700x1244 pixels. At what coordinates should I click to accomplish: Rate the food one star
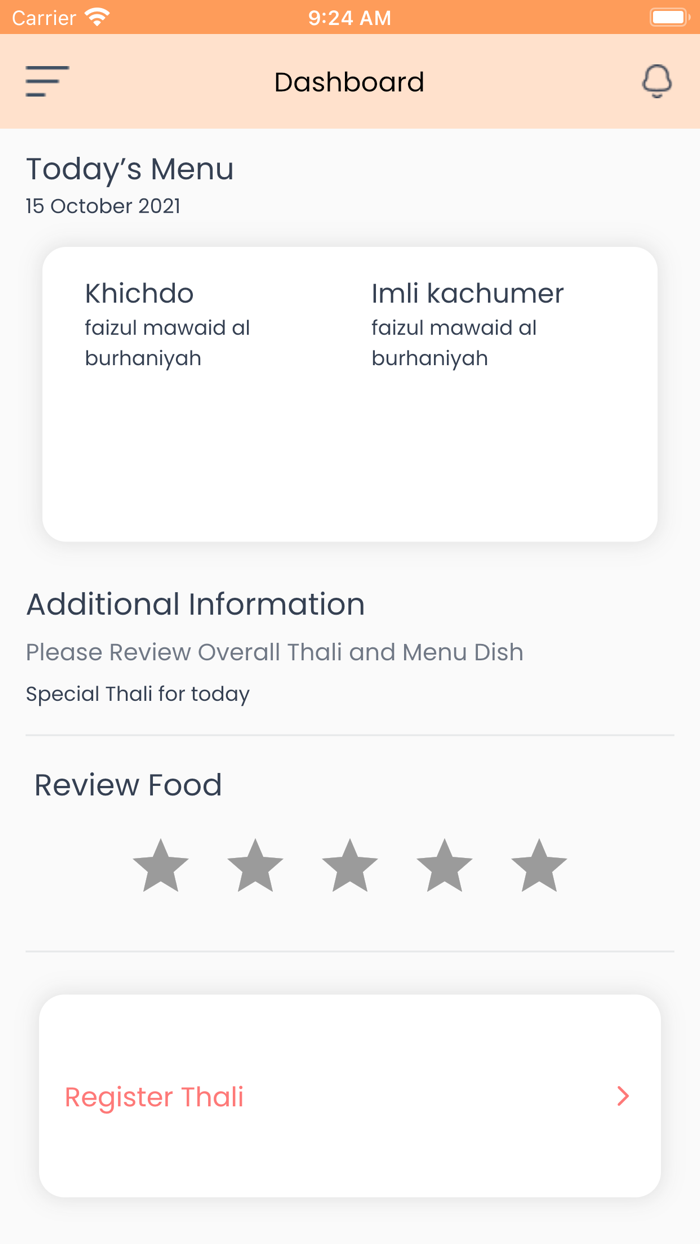point(160,866)
